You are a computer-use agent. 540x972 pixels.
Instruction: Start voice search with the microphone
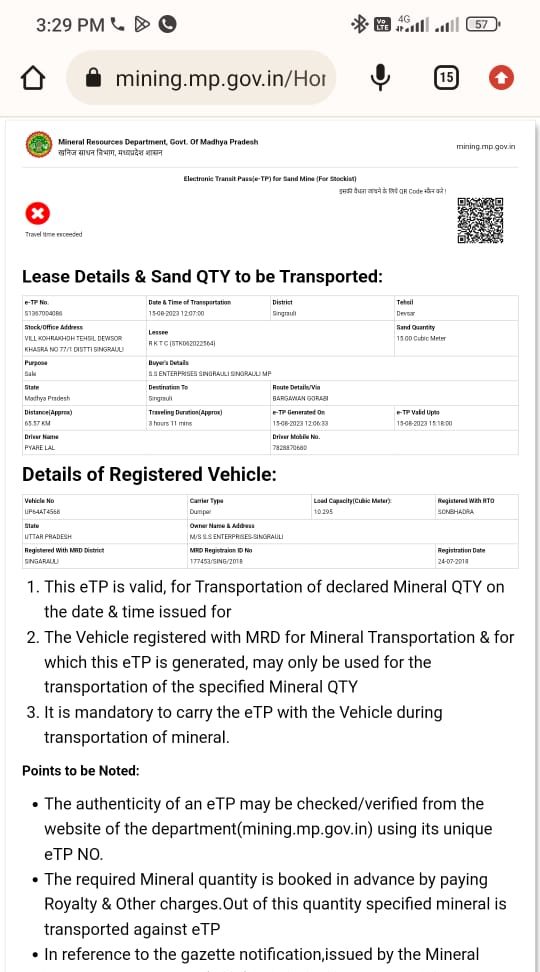pyautogui.click(x=380, y=78)
